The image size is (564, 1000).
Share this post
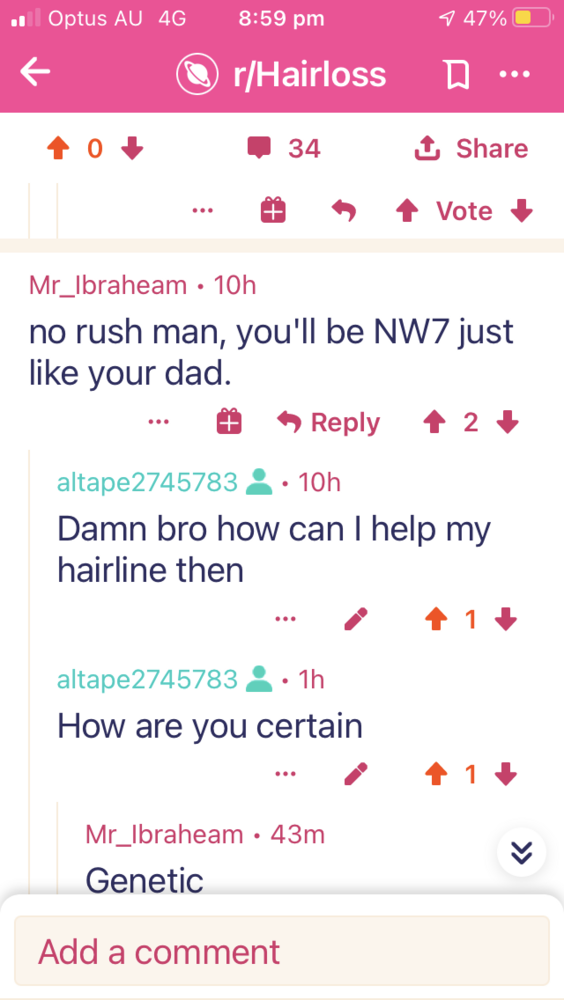(471, 149)
